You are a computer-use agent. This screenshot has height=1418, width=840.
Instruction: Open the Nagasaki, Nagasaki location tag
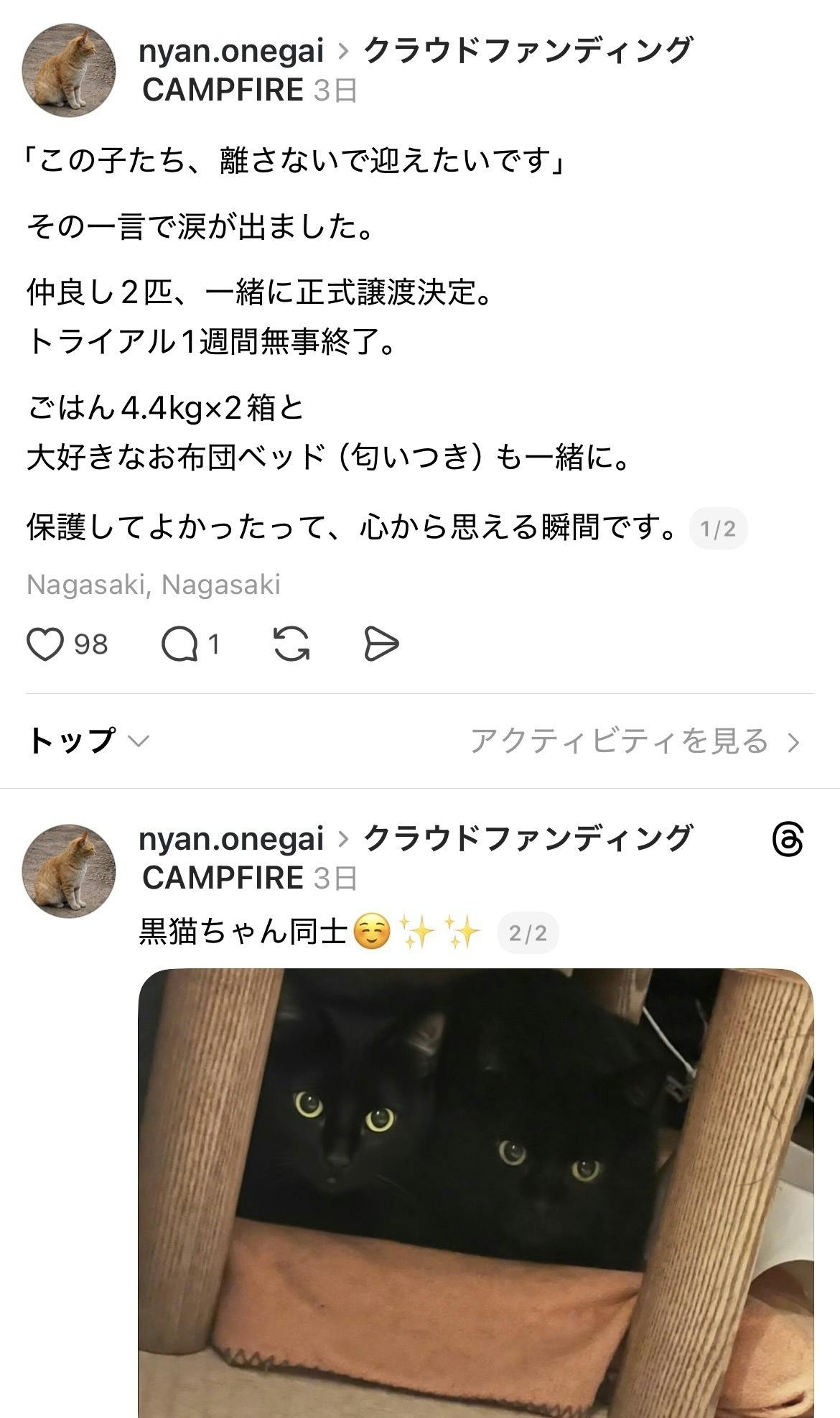tap(153, 585)
